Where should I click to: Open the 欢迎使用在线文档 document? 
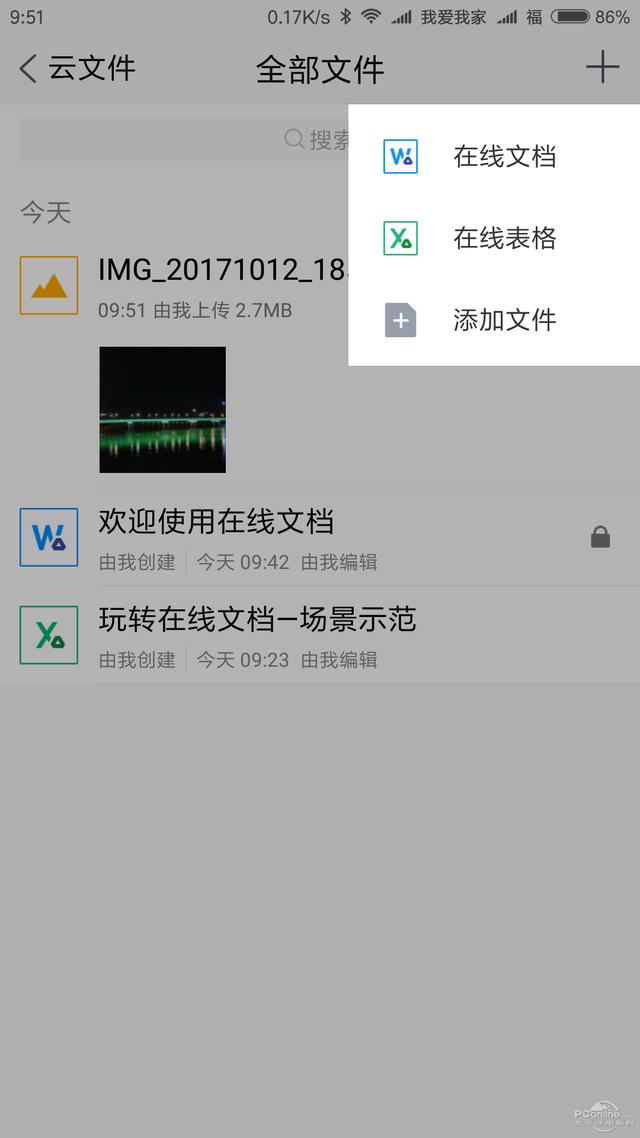tap(216, 521)
